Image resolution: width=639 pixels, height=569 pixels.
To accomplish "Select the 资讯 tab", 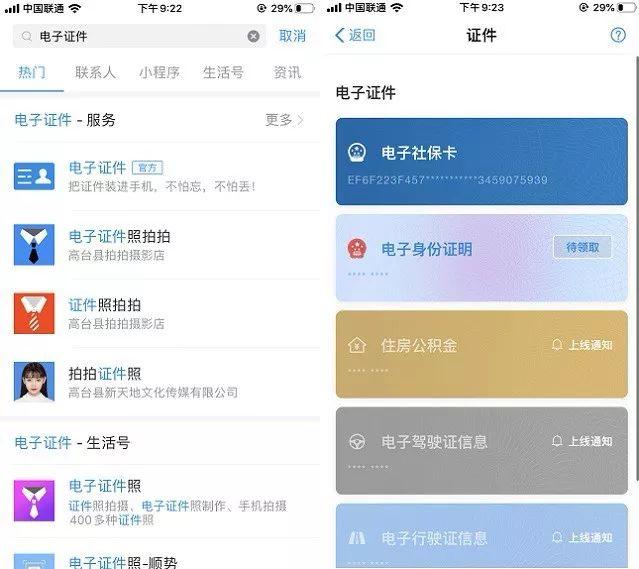I will point(287,73).
